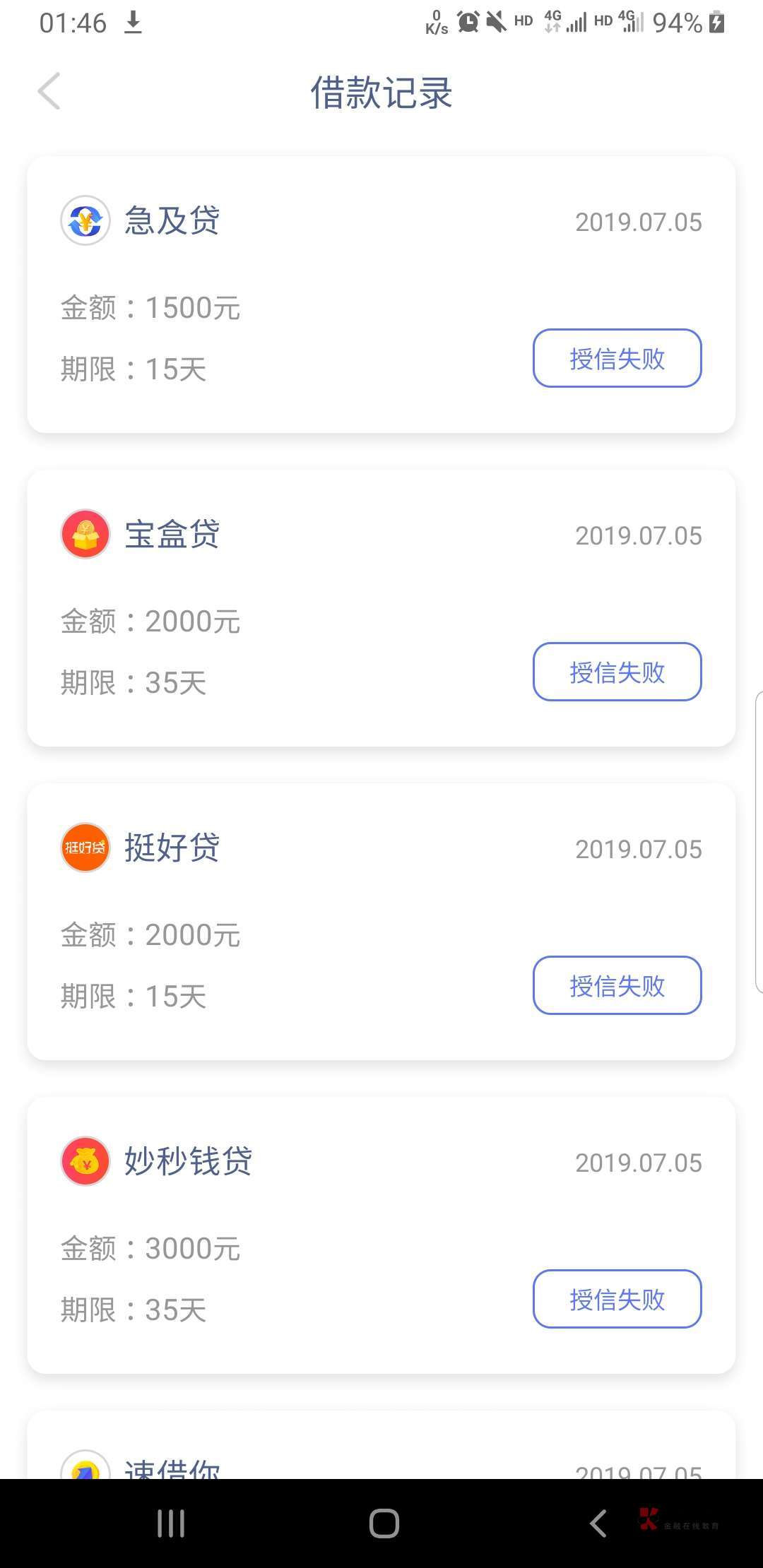Viewport: 763px width, 1568px height.
Task: Tap 授信失败 button for 挺好贷
Action: click(617, 985)
